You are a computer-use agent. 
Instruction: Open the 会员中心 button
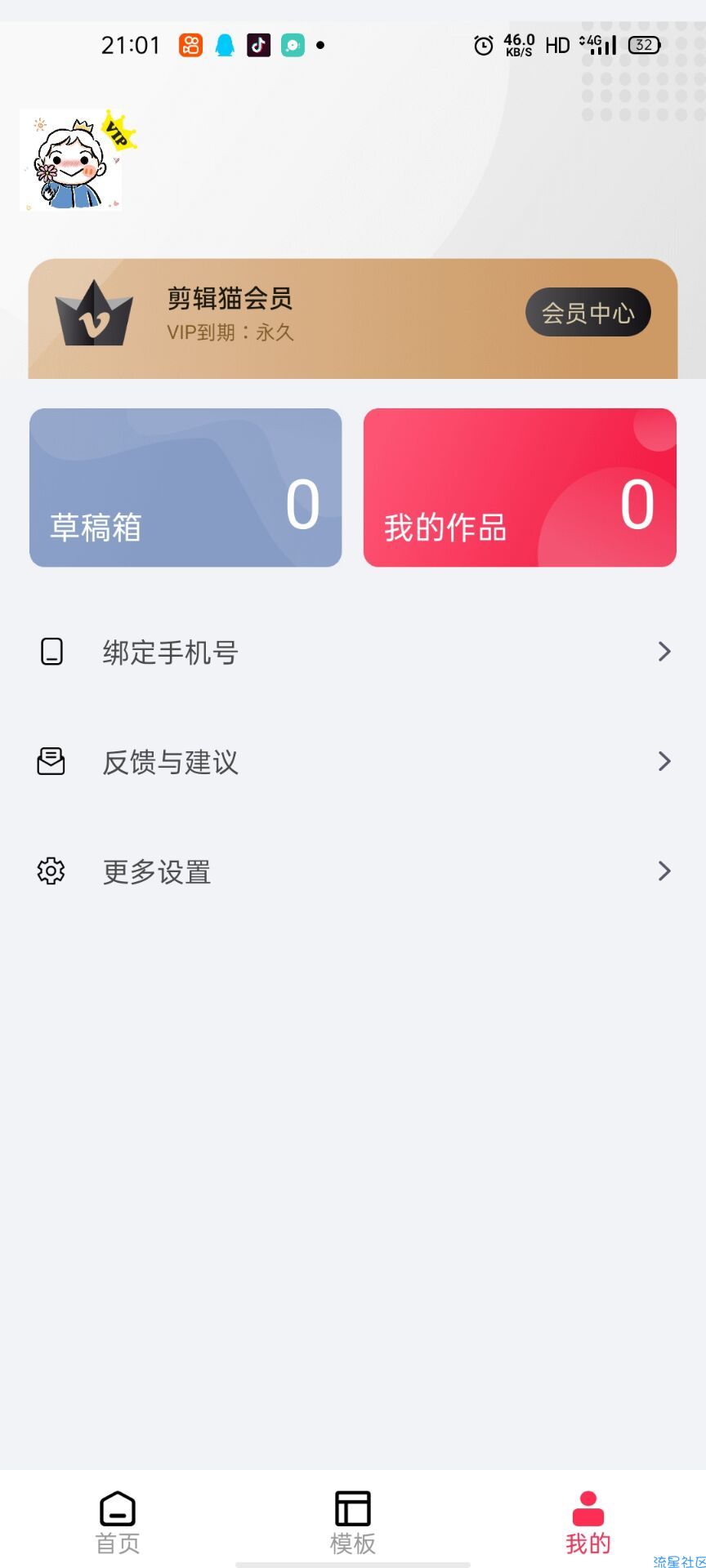(x=588, y=312)
